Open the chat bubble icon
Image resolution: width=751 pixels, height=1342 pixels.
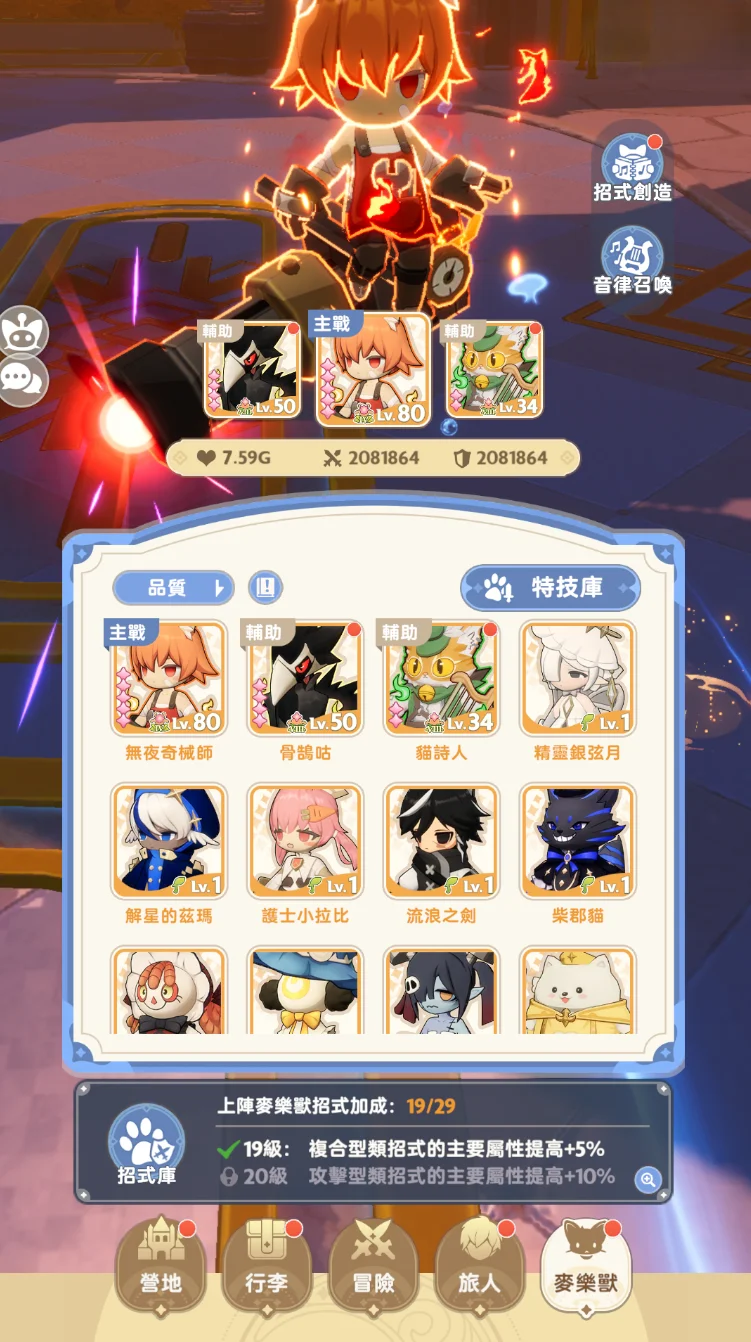point(21,378)
